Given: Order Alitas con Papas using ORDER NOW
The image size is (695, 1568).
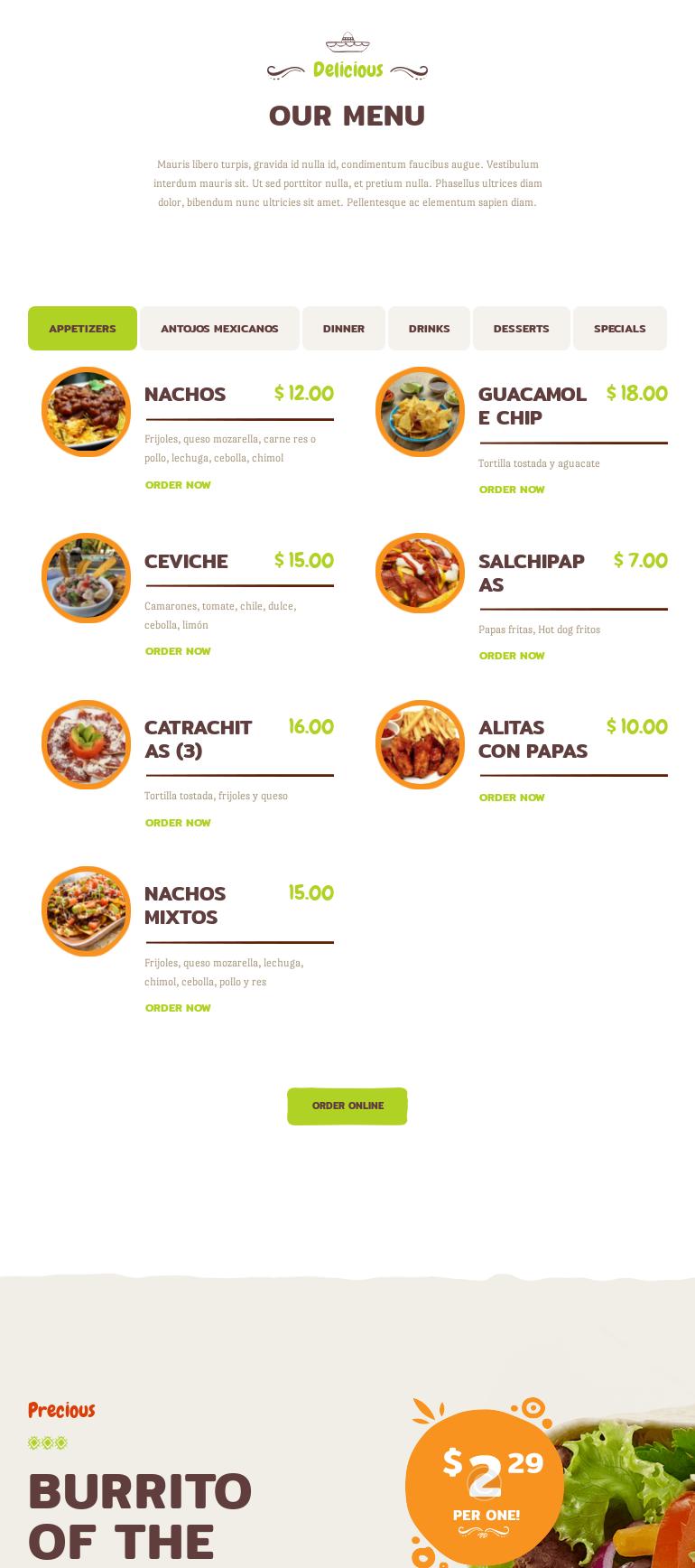Looking at the screenshot, I should pos(512,798).
